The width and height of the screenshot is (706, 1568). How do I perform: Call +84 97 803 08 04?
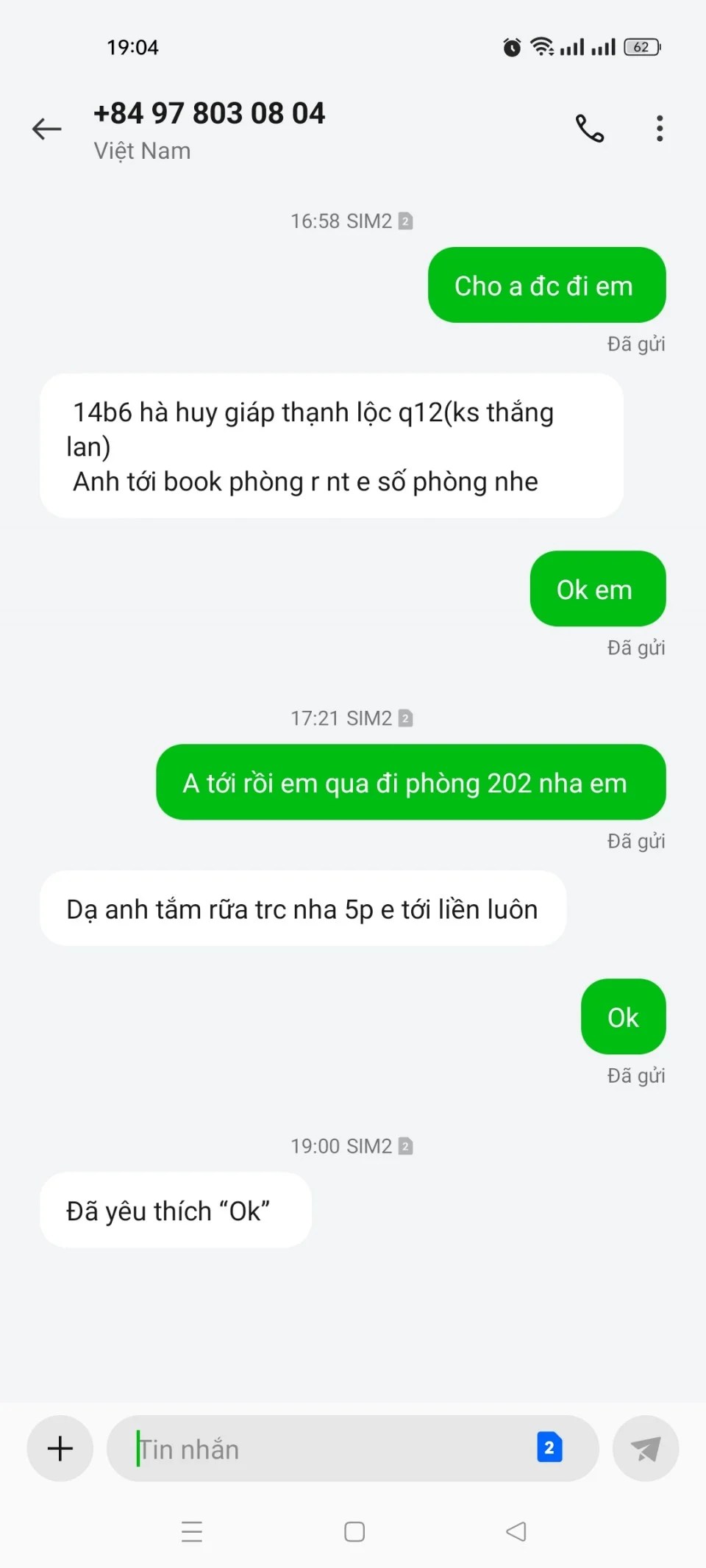point(589,129)
